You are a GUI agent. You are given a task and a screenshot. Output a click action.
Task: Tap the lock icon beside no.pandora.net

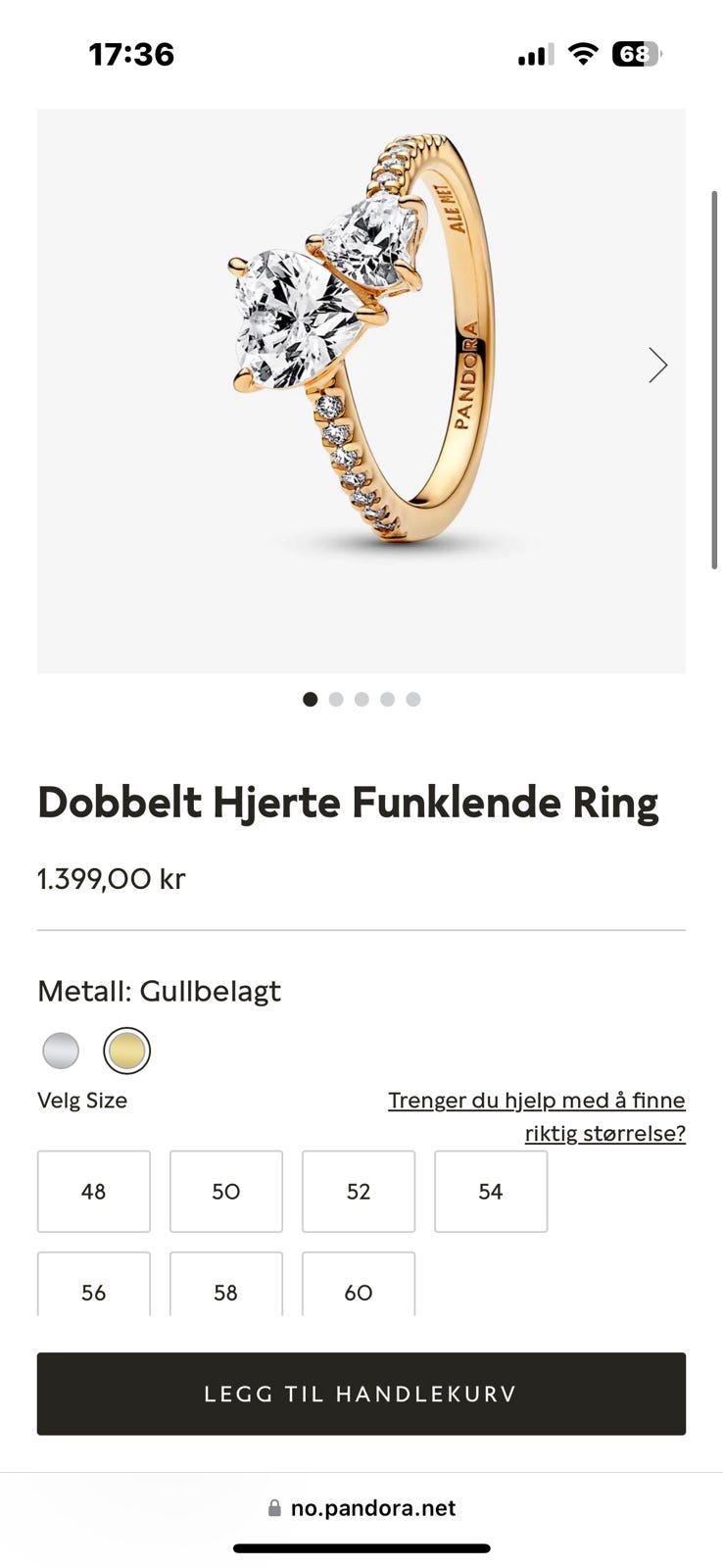click(277, 1507)
